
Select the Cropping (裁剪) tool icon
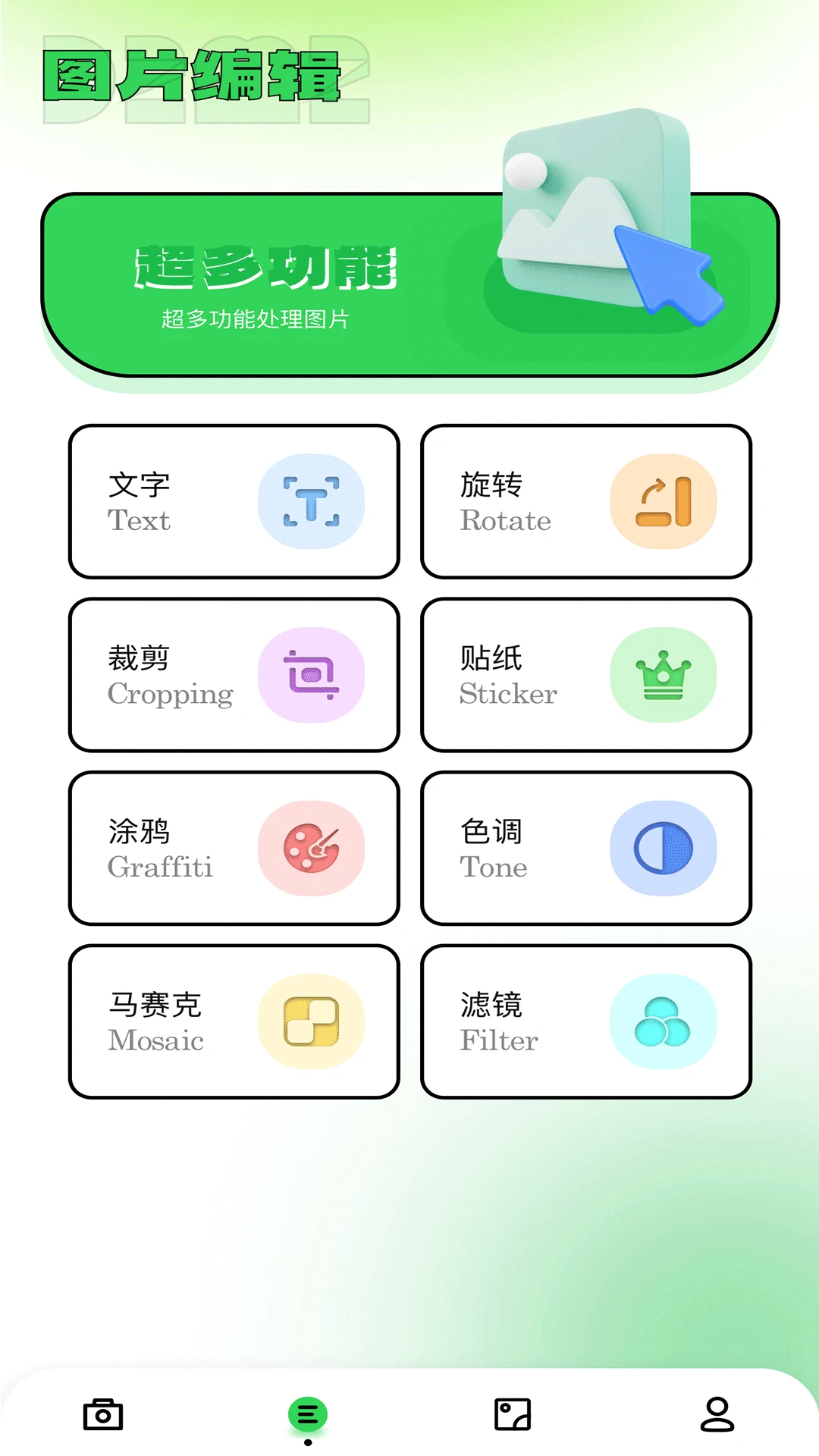point(312,675)
